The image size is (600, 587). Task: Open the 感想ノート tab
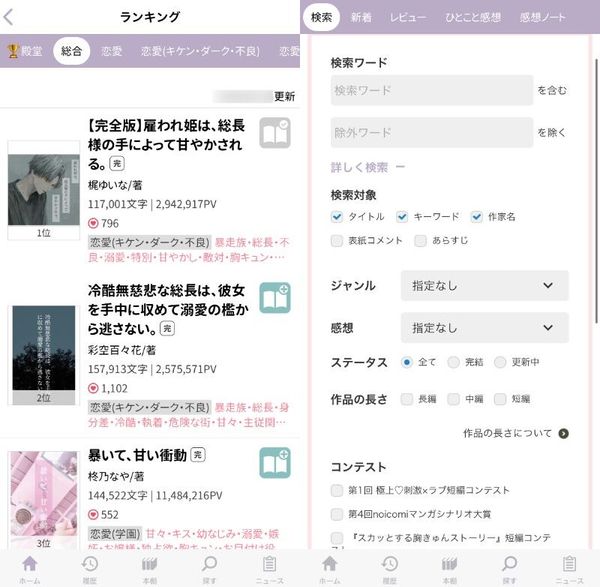click(542, 17)
